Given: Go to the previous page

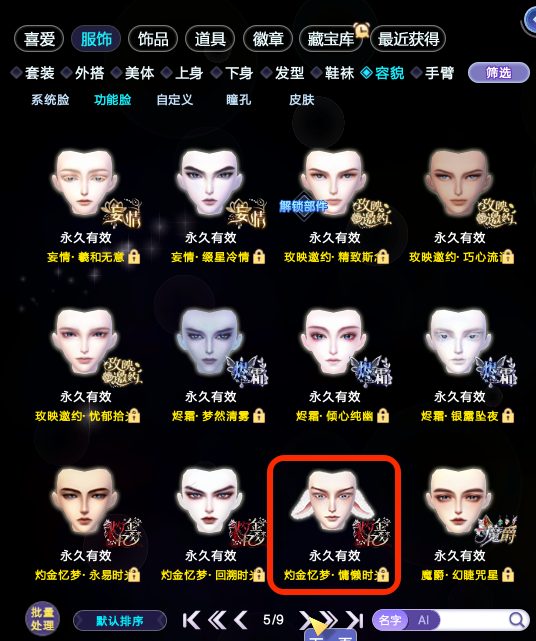Looking at the screenshot, I should [241, 620].
